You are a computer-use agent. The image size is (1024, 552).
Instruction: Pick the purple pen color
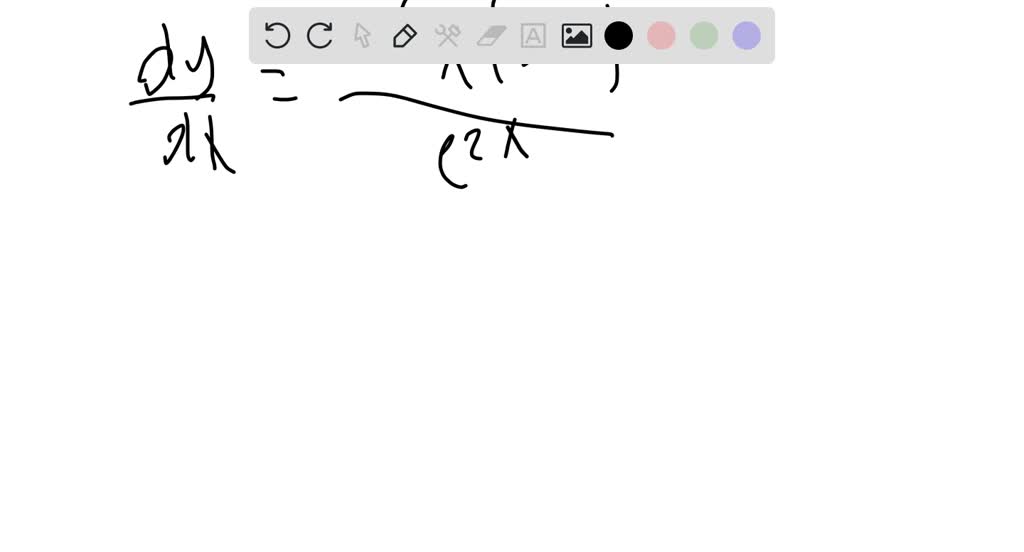(x=746, y=36)
